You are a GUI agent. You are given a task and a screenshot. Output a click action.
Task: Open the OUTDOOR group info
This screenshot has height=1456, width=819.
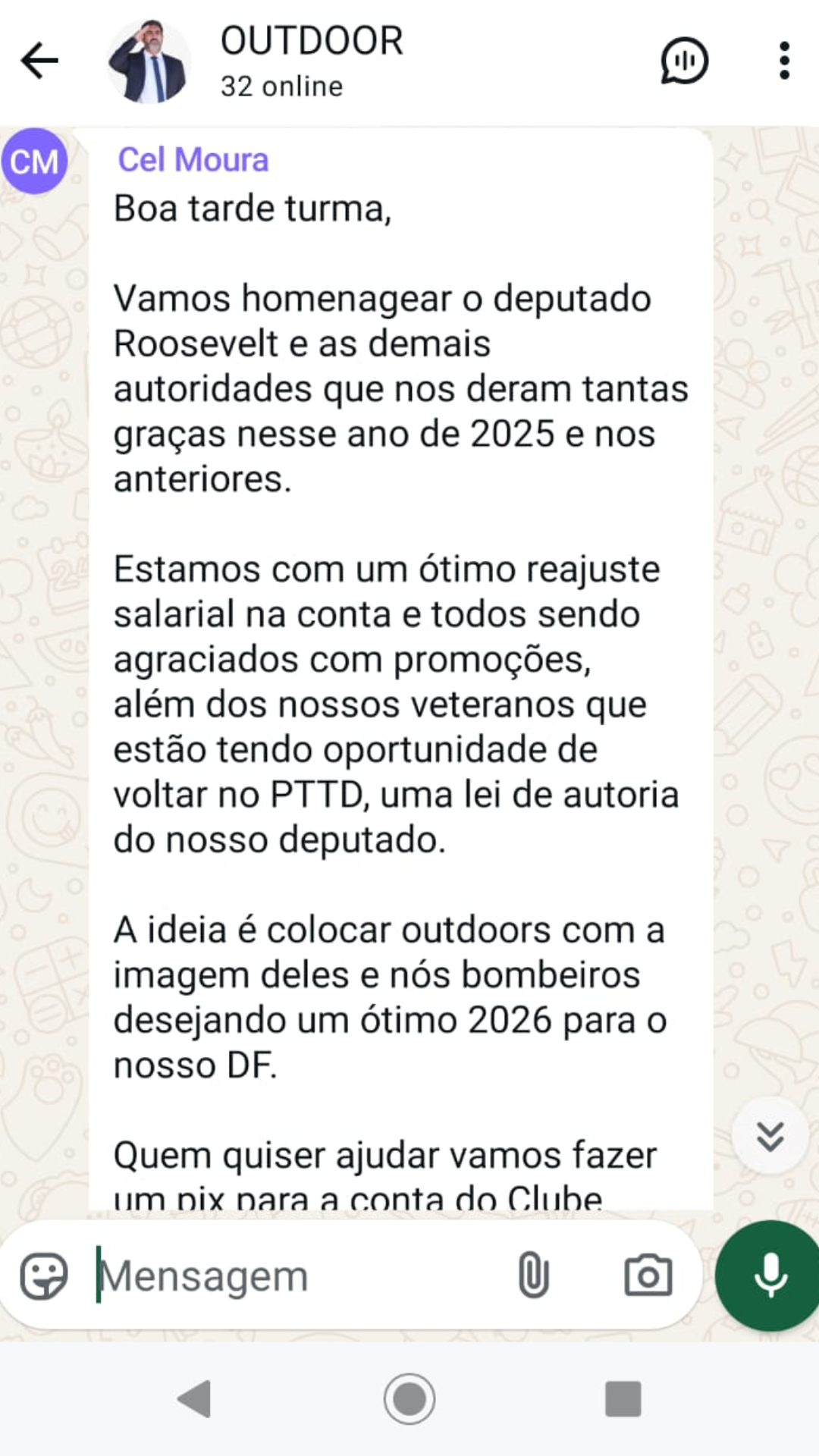[x=312, y=61]
